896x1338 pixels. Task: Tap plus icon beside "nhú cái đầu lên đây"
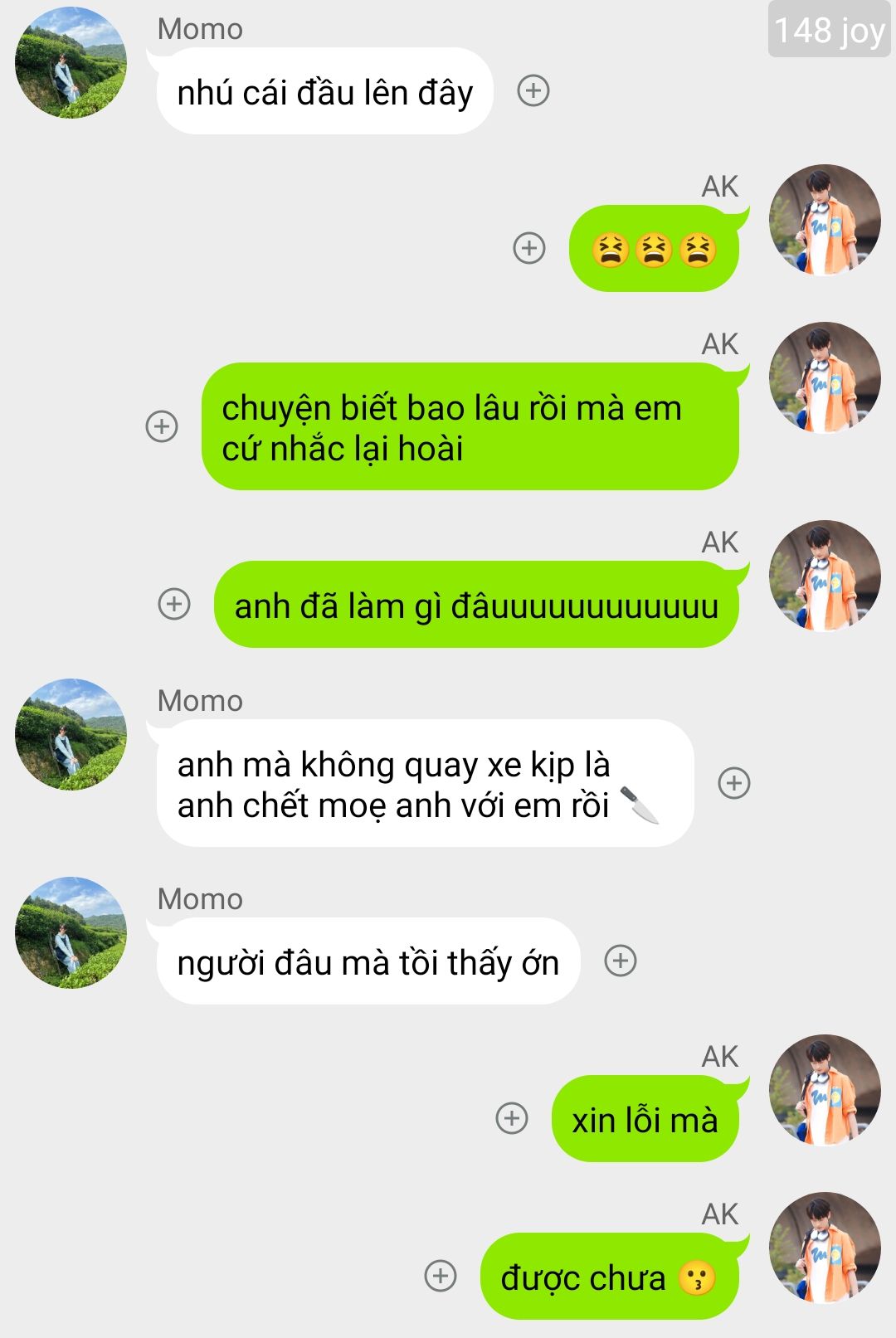tap(533, 90)
